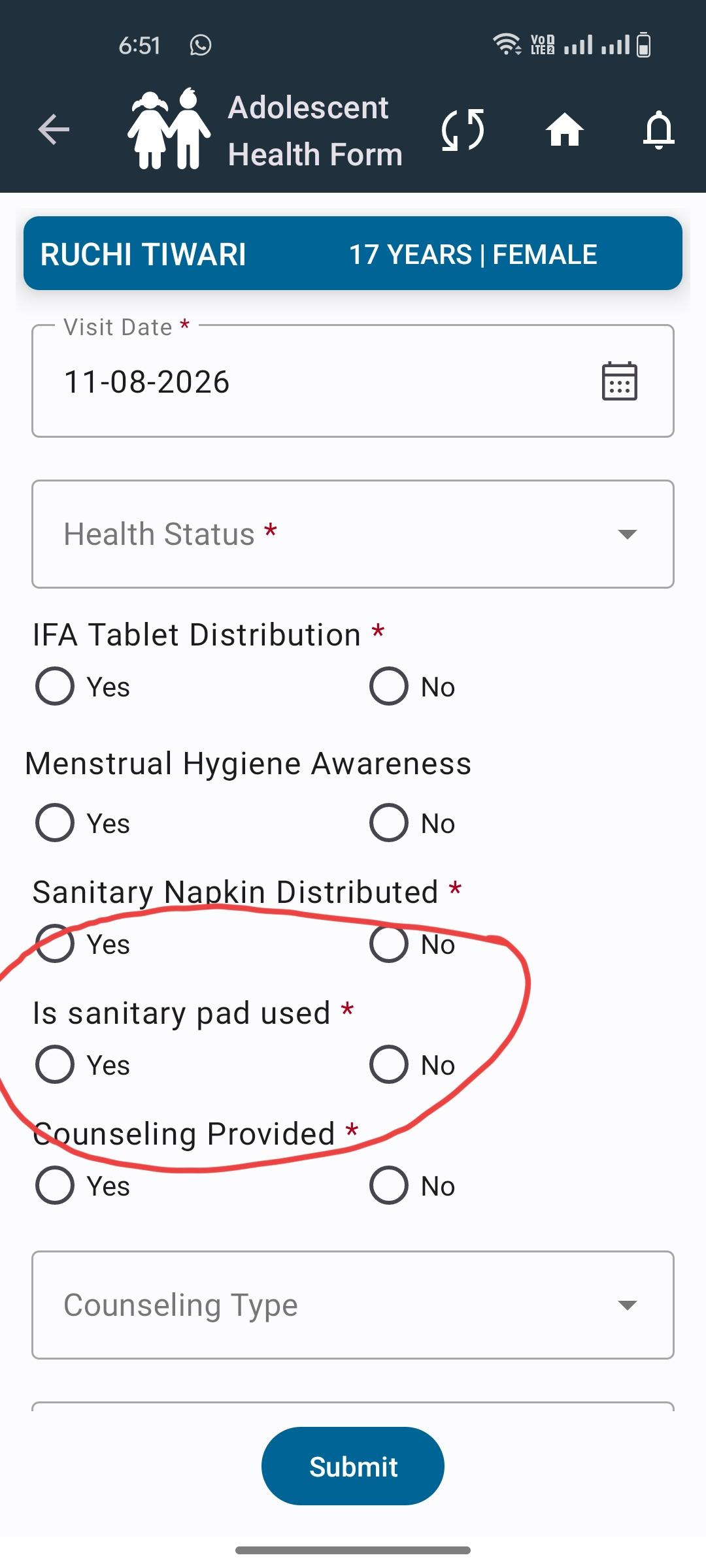The height and width of the screenshot is (1568, 706).
Task: Submit the adolescent health form
Action: (x=353, y=1466)
